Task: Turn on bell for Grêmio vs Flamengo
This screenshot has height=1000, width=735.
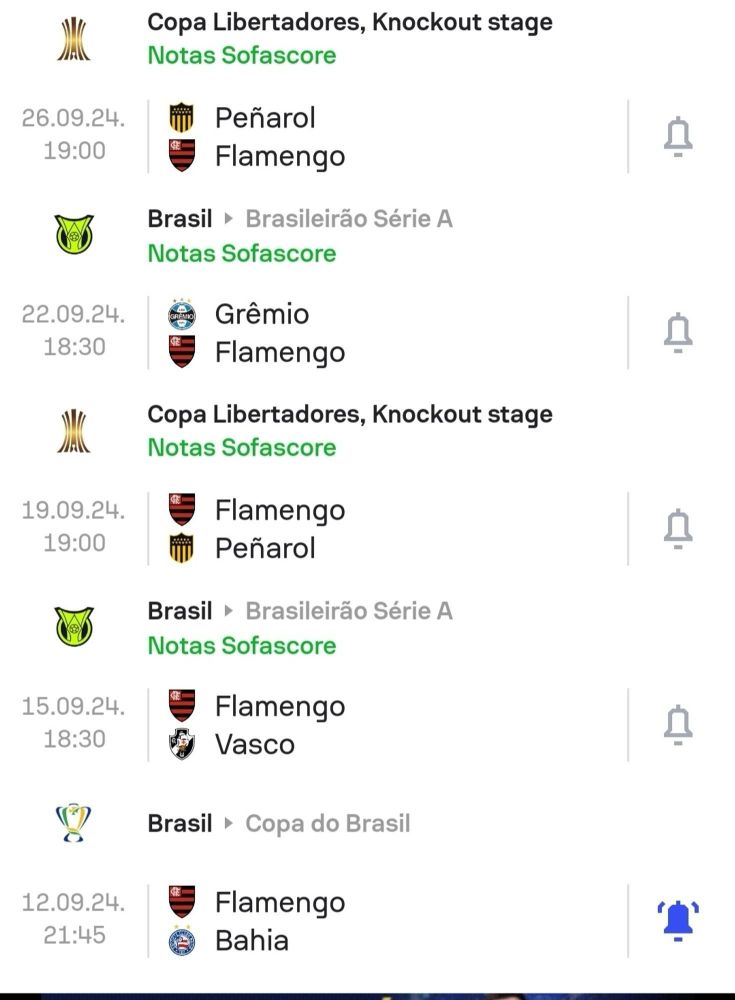Action: (x=678, y=333)
